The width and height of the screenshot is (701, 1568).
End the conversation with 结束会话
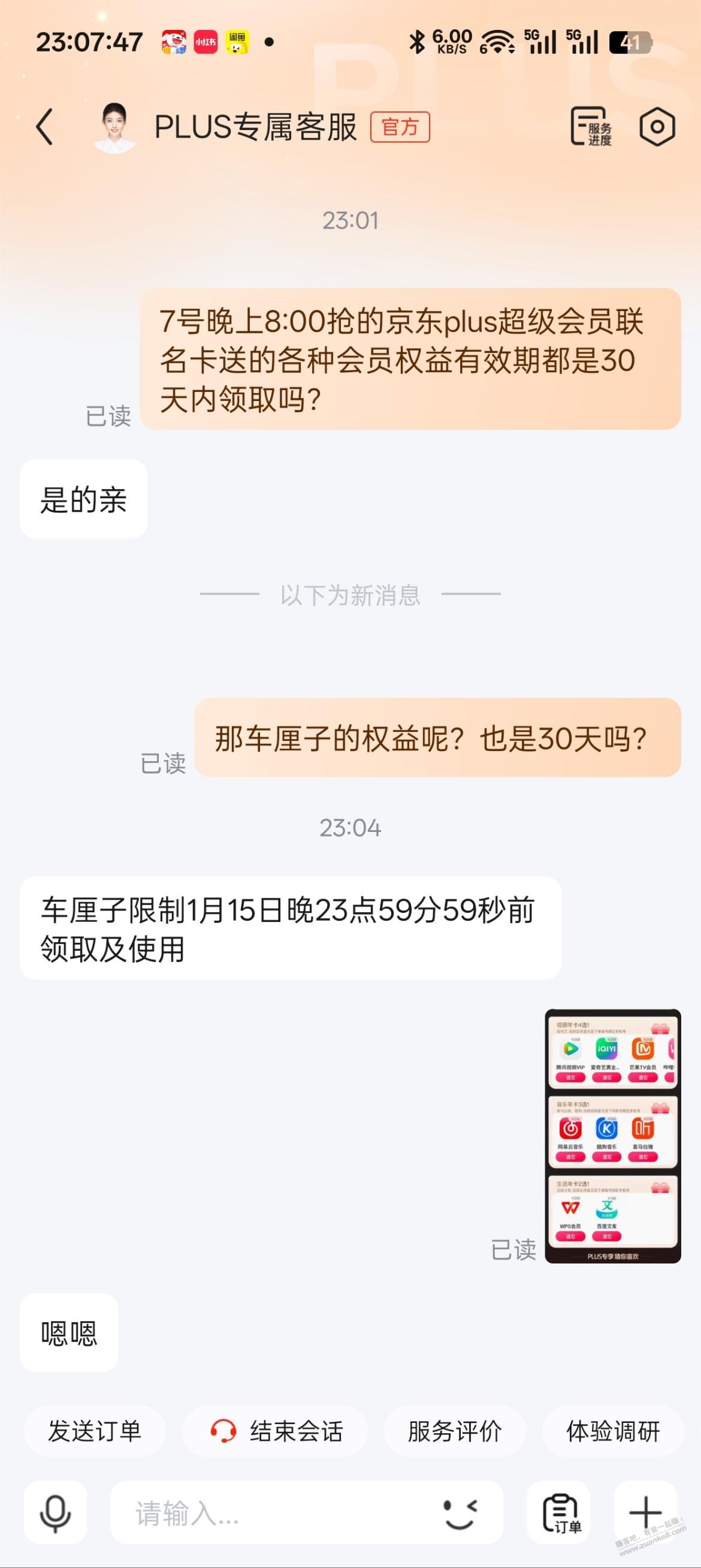click(x=276, y=1431)
